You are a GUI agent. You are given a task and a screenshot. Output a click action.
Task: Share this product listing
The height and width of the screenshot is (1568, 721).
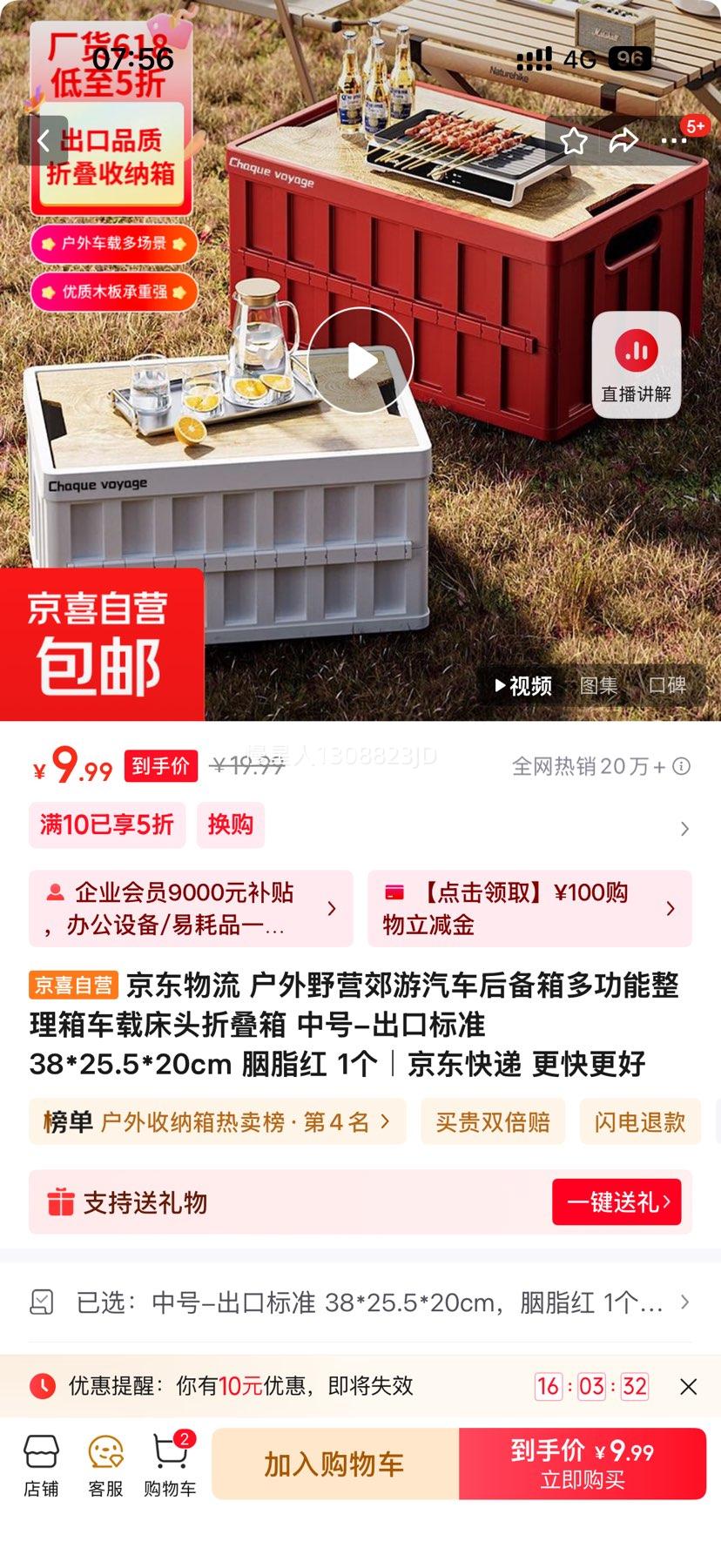coord(623,141)
